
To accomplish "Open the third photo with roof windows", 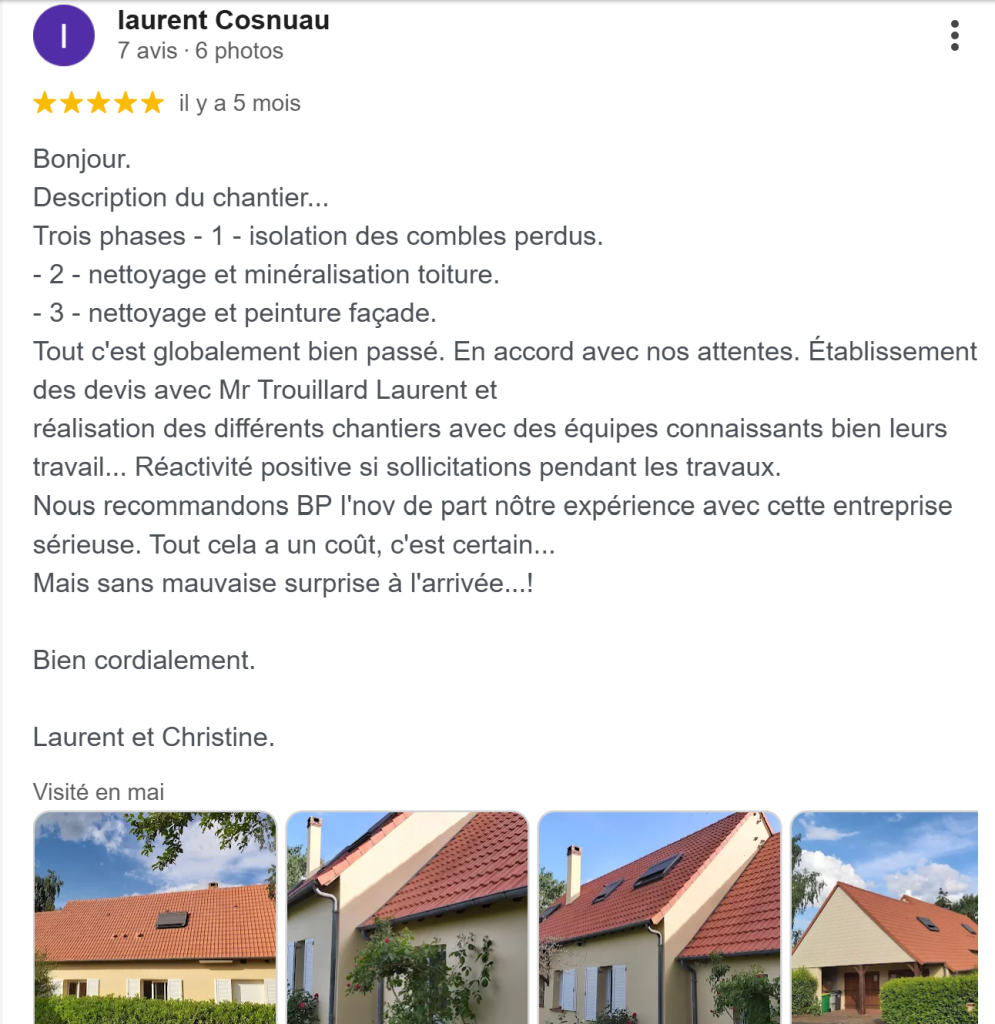I will point(659,917).
